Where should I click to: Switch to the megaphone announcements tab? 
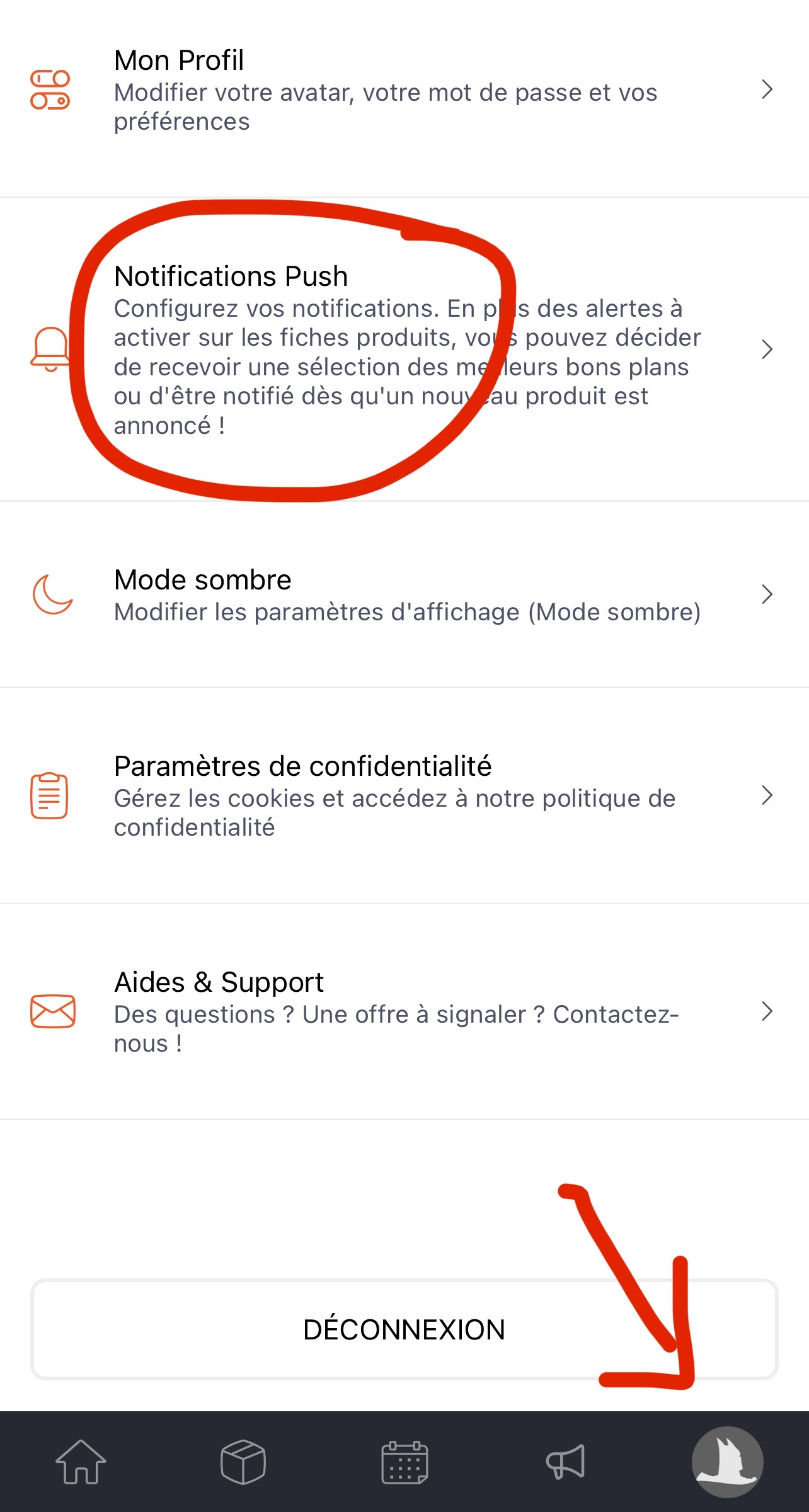[566, 1462]
